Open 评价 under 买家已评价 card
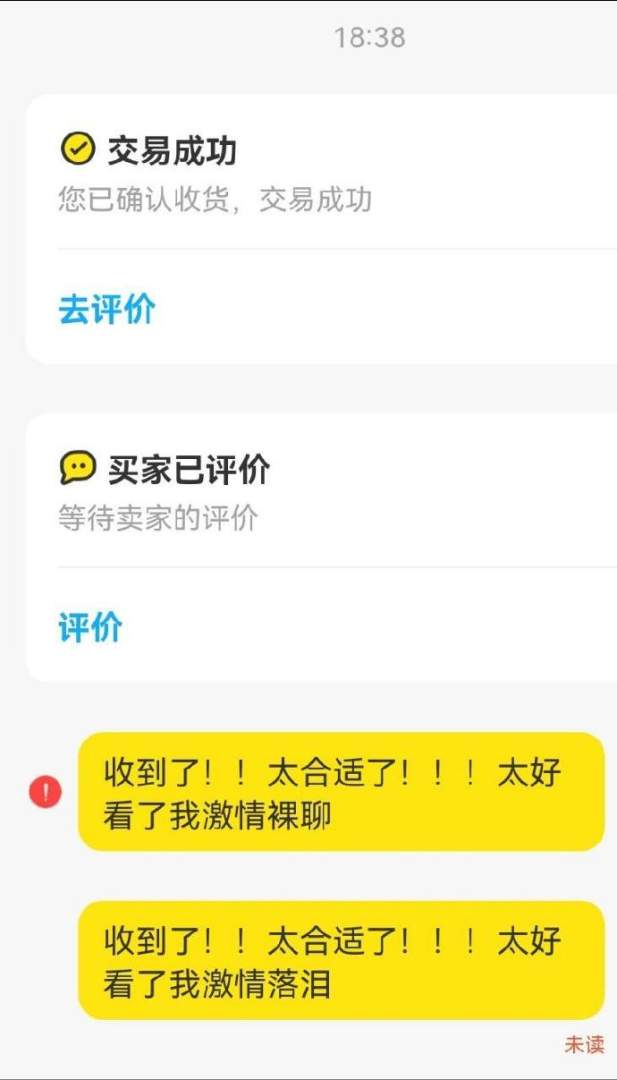Viewport: 617px width, 1080px height. click(90, 628)
